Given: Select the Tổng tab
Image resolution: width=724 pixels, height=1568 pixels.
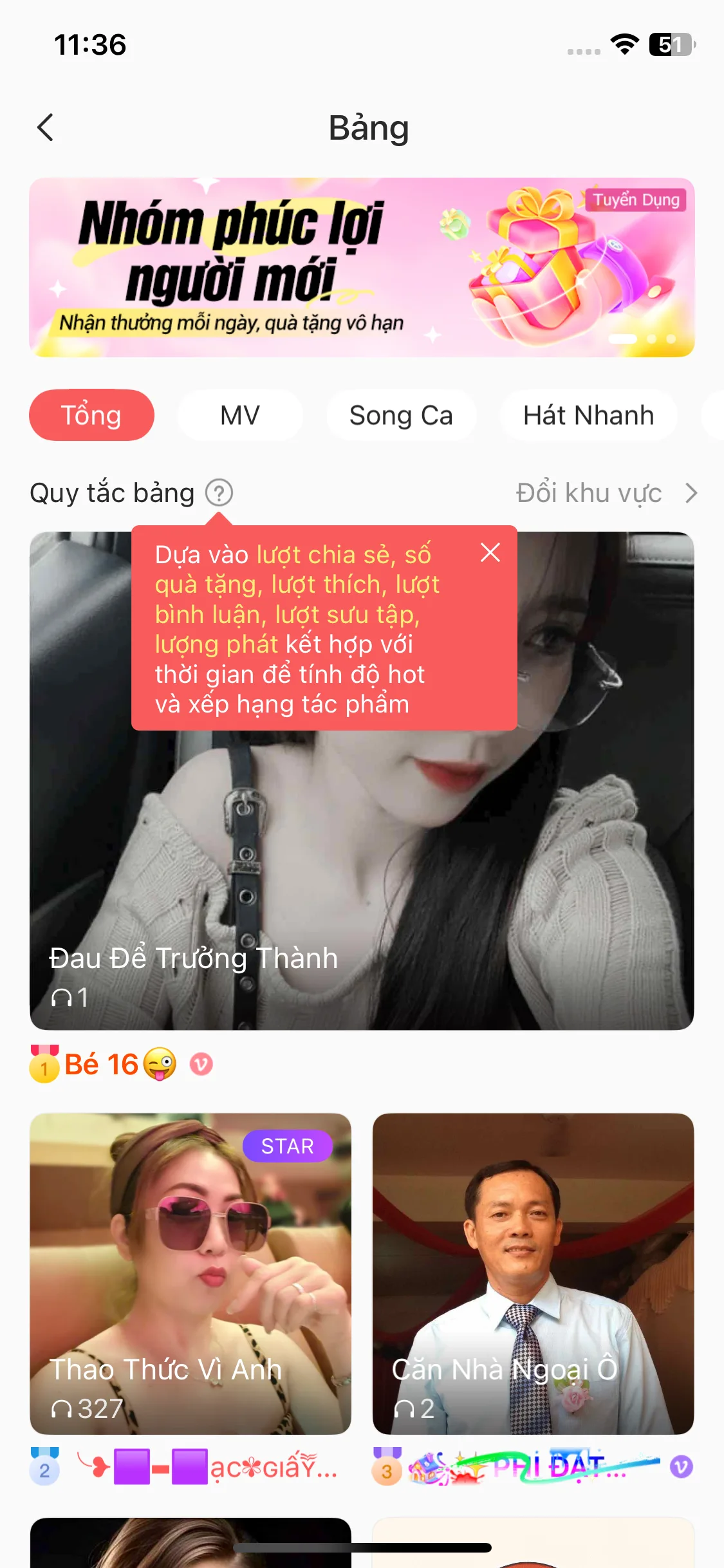Looking at the screenshot, I should click(91, 415).
